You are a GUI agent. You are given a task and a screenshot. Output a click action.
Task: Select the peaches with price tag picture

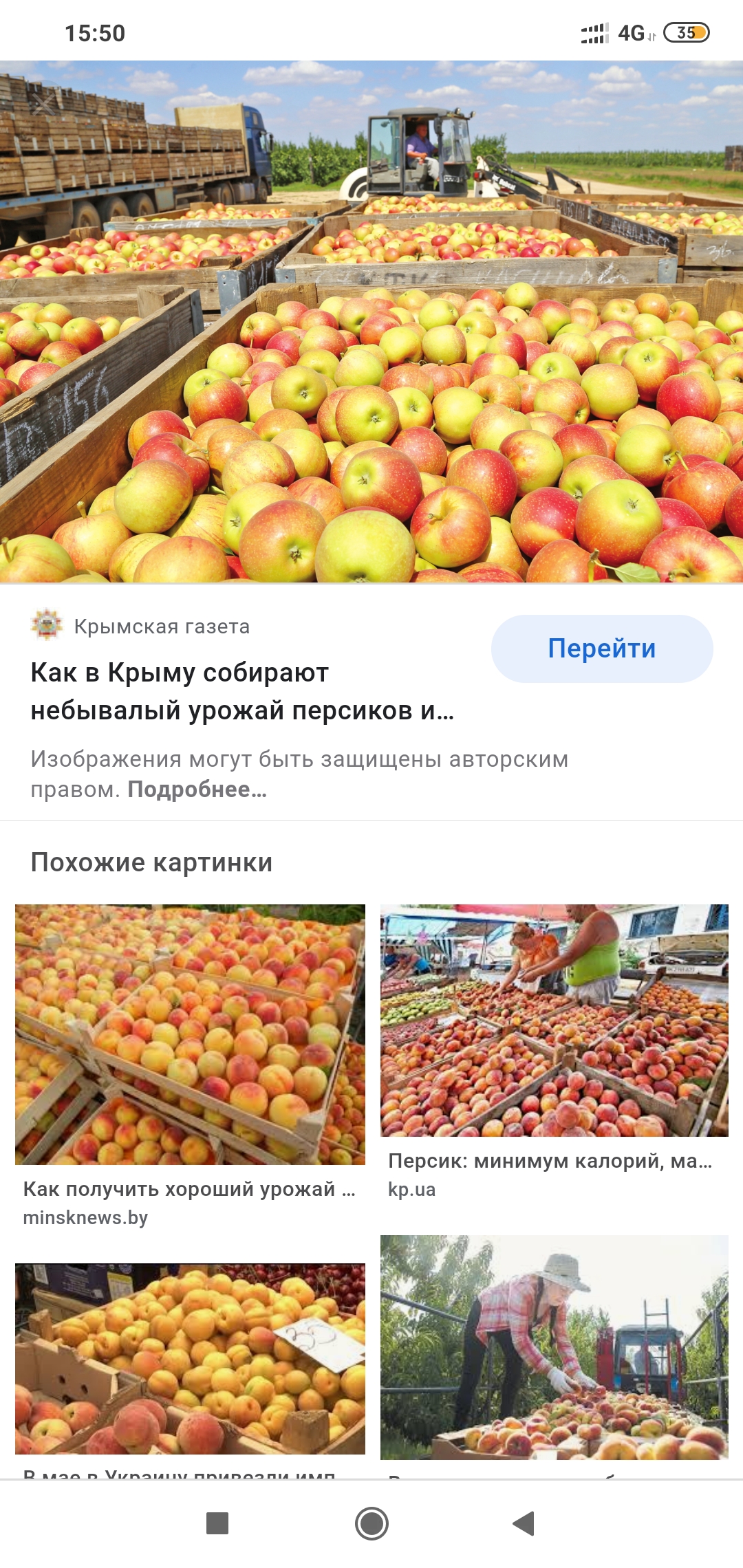coord(190,1358)
